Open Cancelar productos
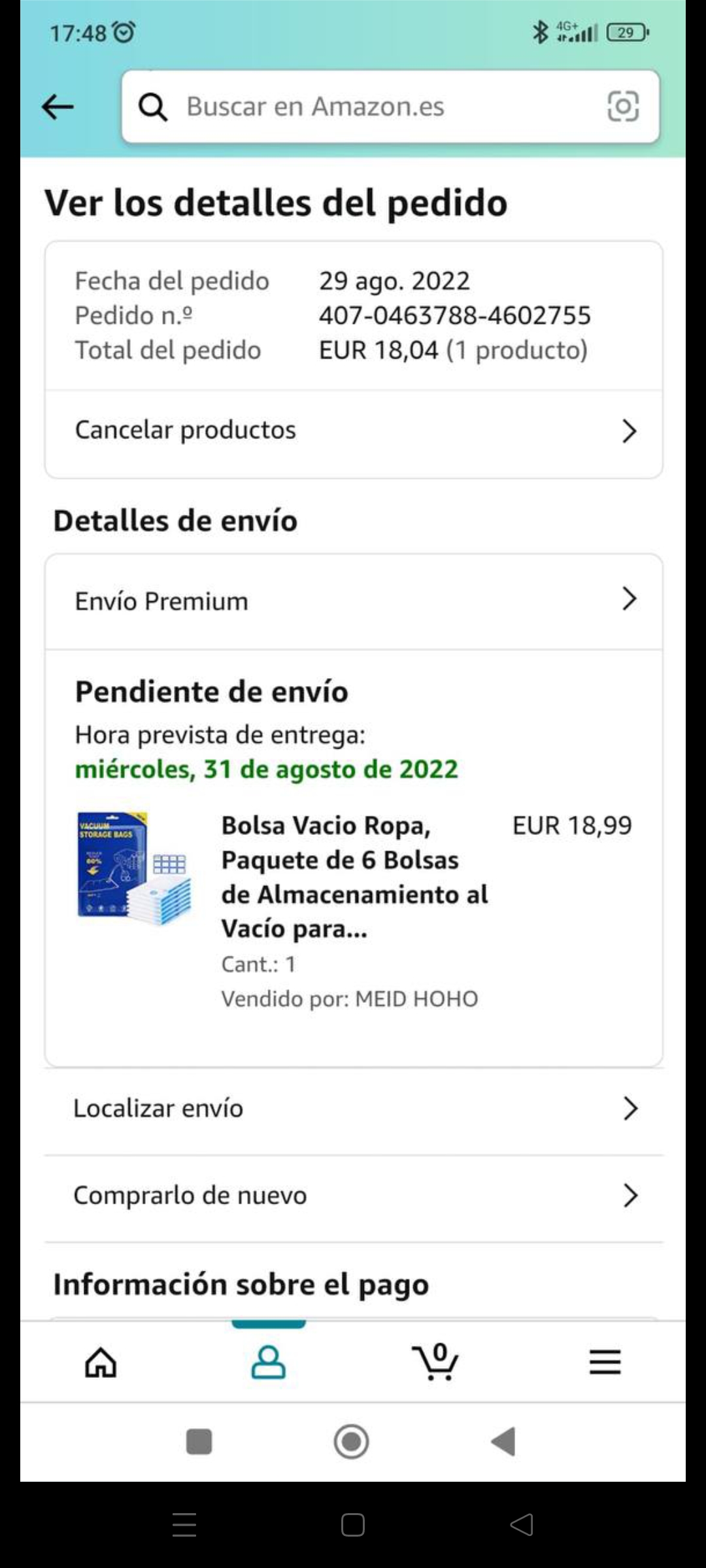 click(x=353, y=431)
